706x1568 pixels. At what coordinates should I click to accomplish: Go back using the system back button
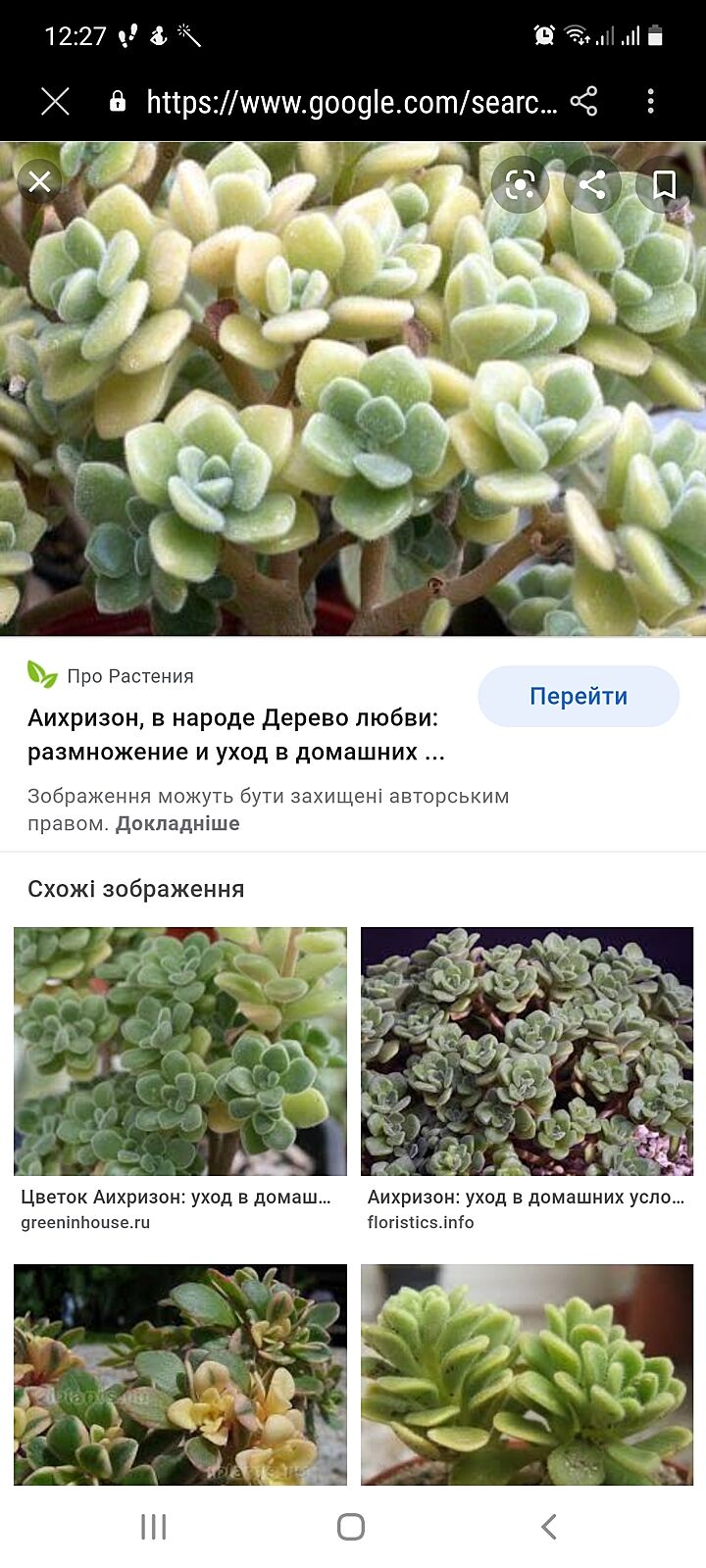pyautogui.click(x=549, y=1526)
